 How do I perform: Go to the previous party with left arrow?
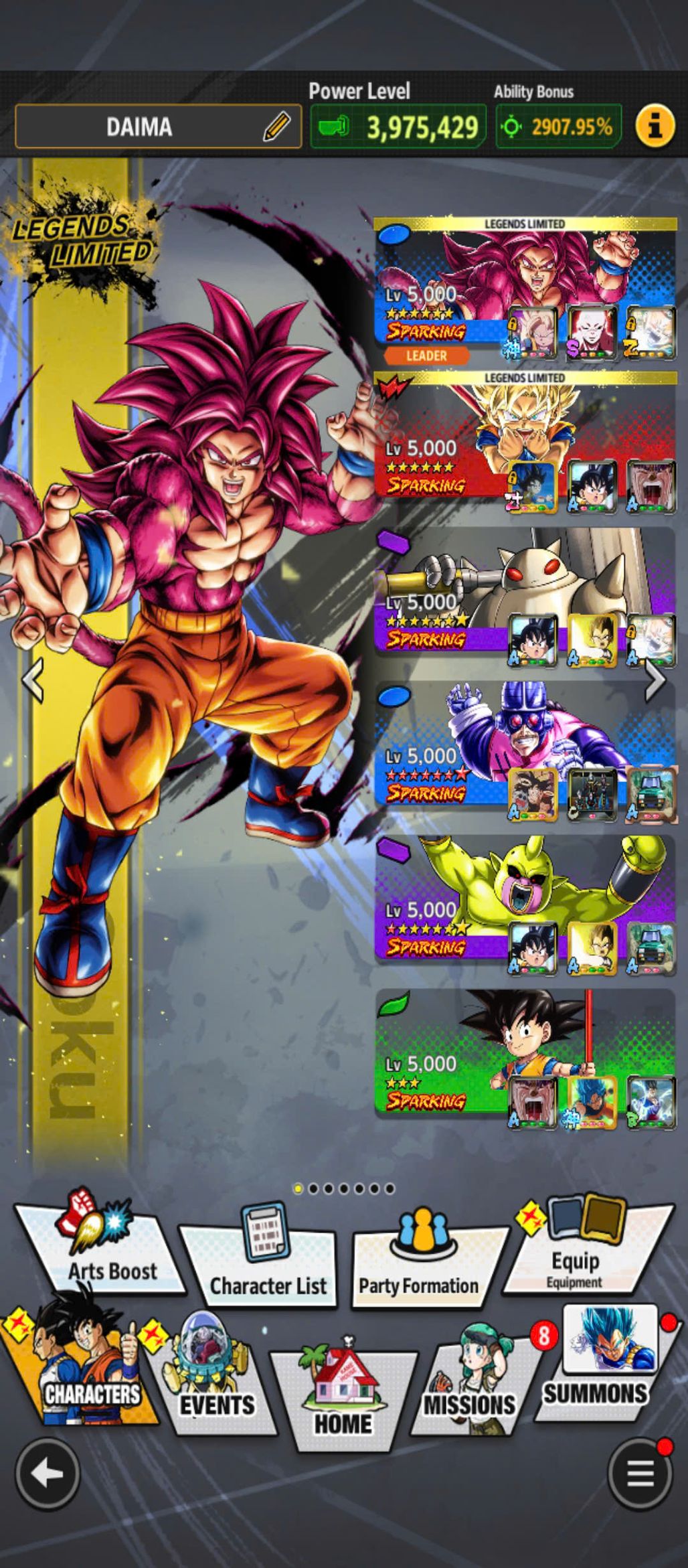click(32, 680)
